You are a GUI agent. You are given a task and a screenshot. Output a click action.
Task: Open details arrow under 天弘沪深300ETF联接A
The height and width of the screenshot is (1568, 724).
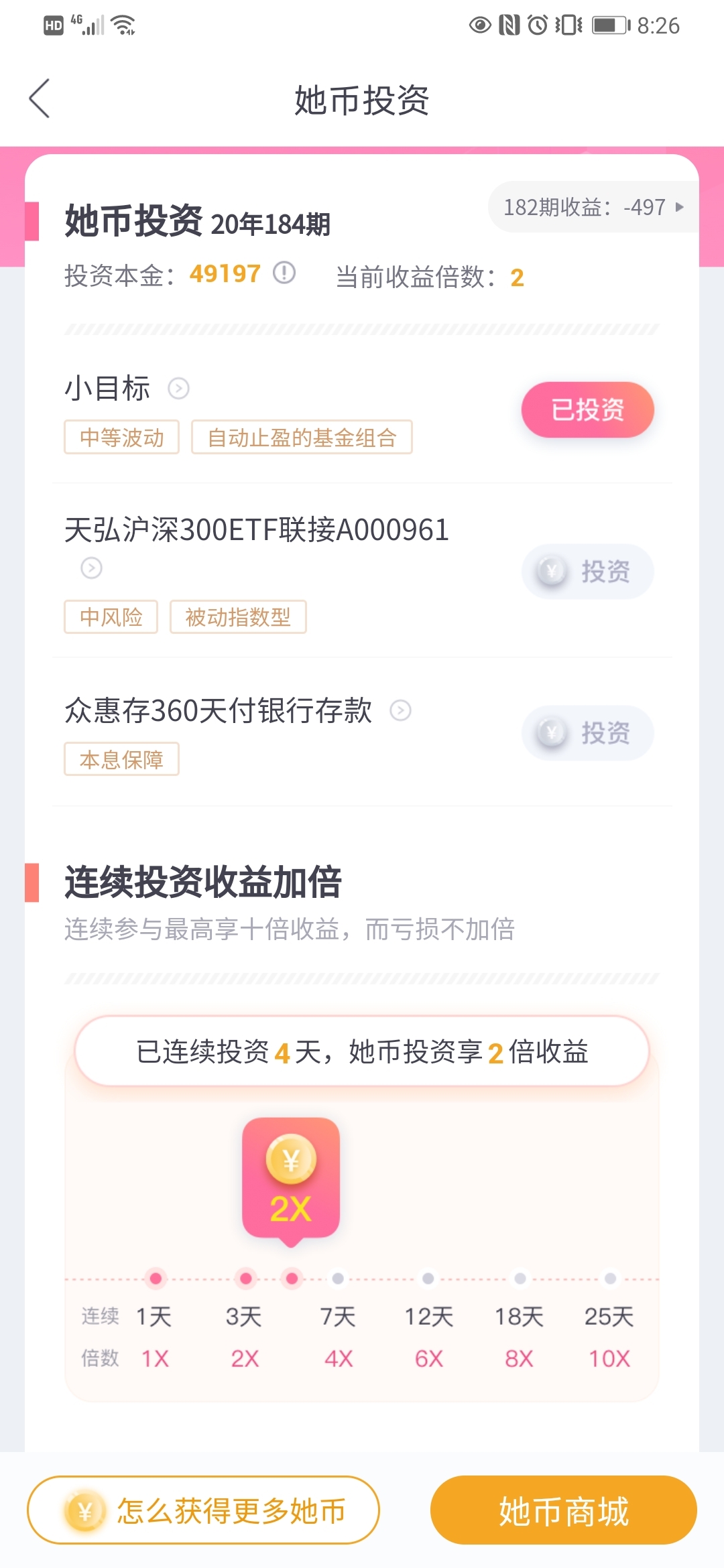tap(92, 568)
